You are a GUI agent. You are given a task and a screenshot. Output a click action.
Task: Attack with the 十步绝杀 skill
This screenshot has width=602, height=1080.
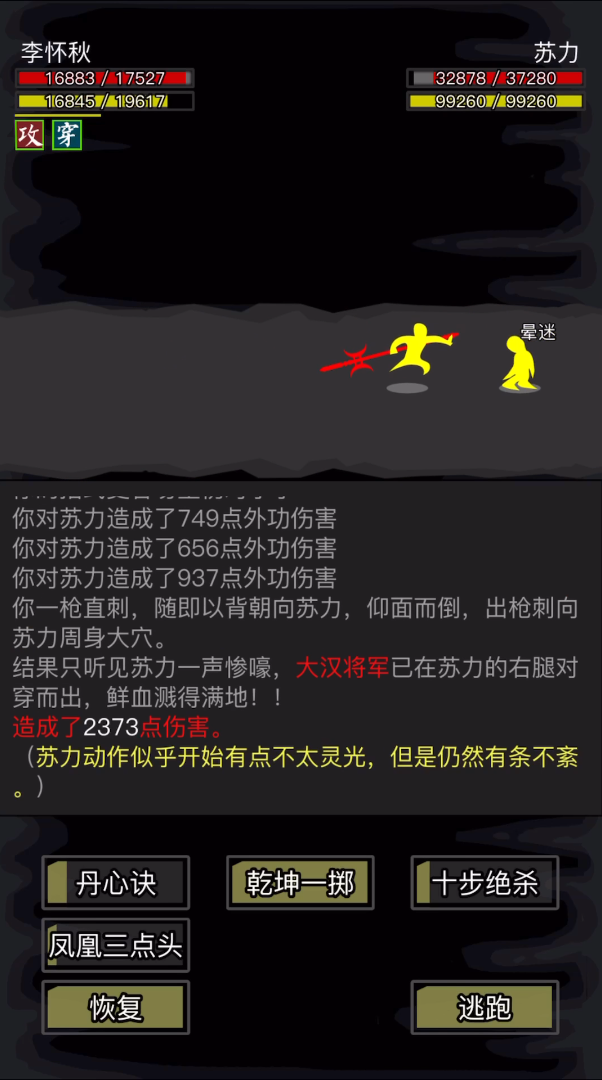(x=485, y=883)
